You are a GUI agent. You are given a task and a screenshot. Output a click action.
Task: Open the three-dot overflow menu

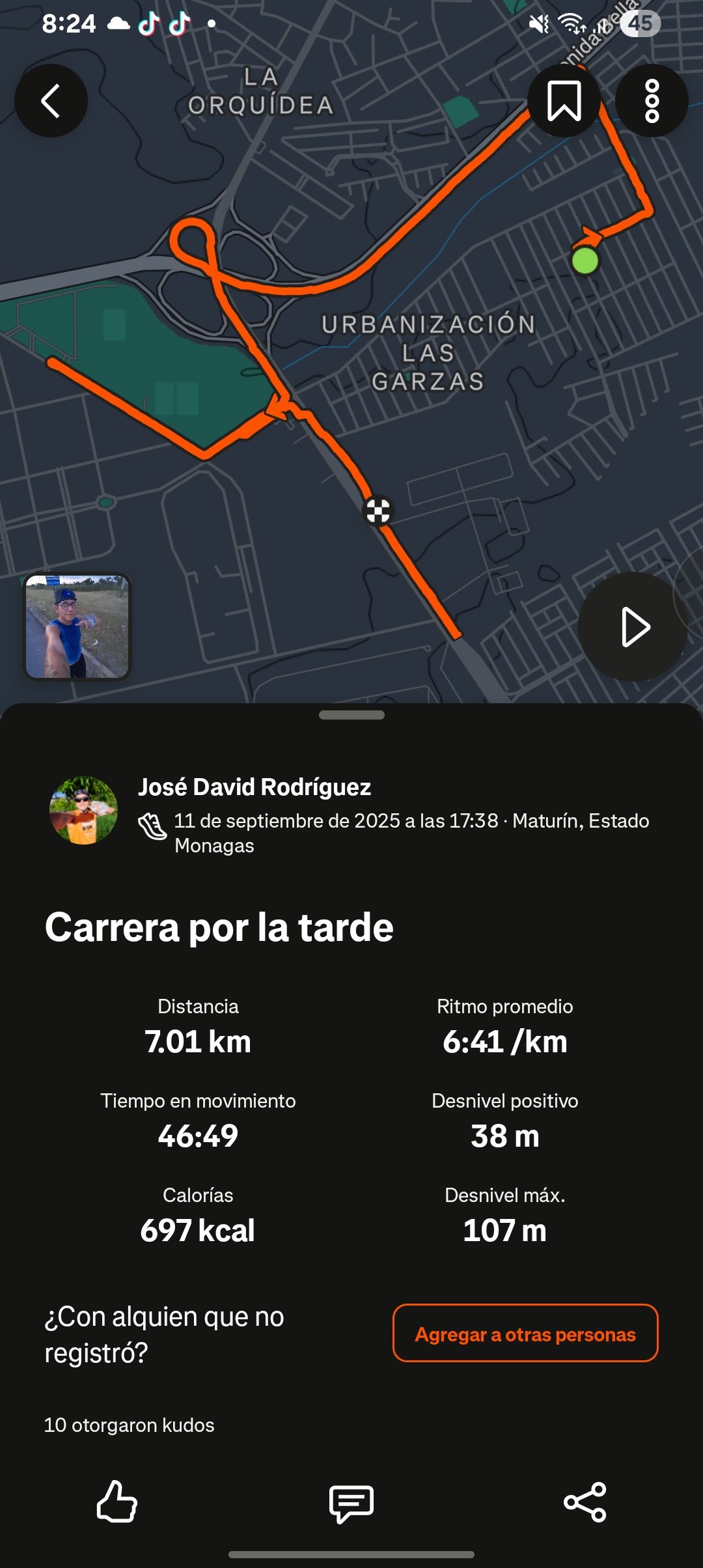point(652,101)
